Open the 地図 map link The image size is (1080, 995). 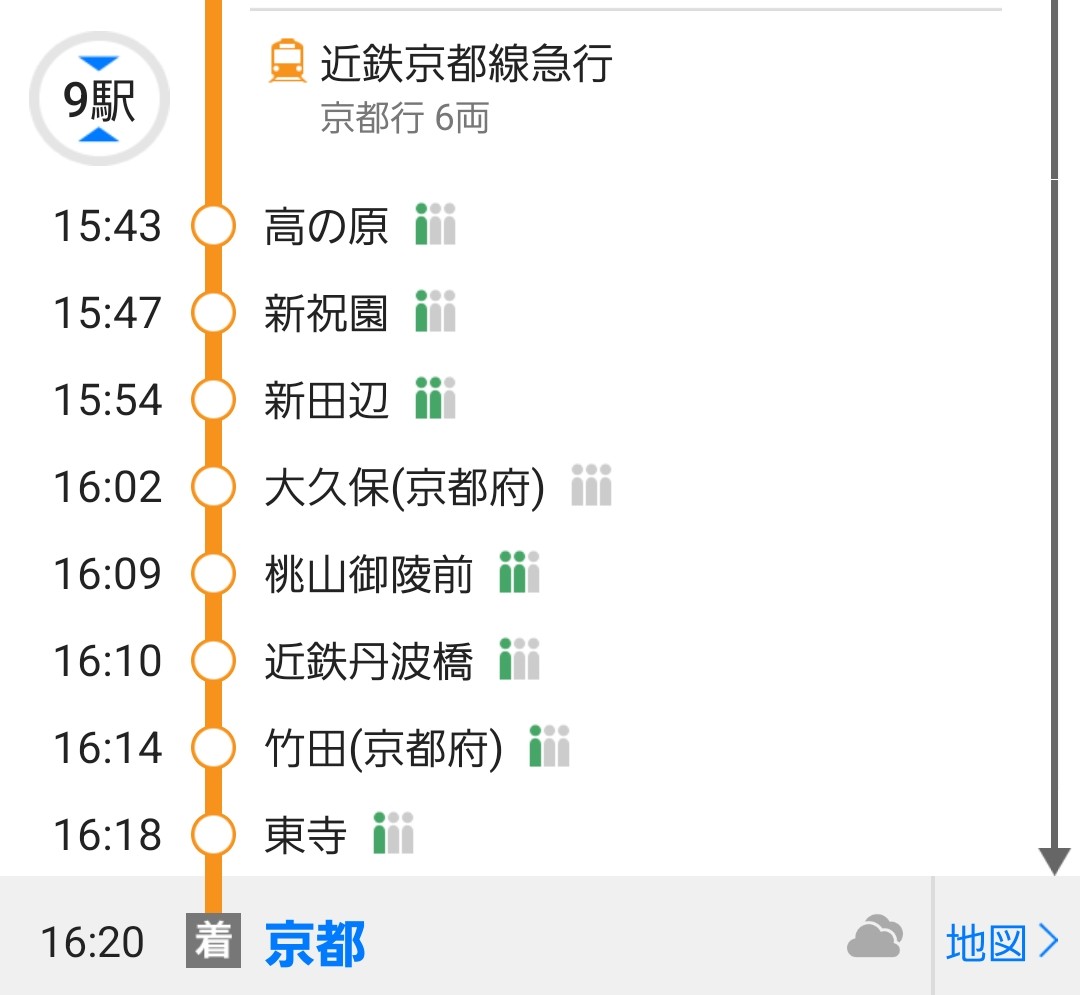(1002, 942)
